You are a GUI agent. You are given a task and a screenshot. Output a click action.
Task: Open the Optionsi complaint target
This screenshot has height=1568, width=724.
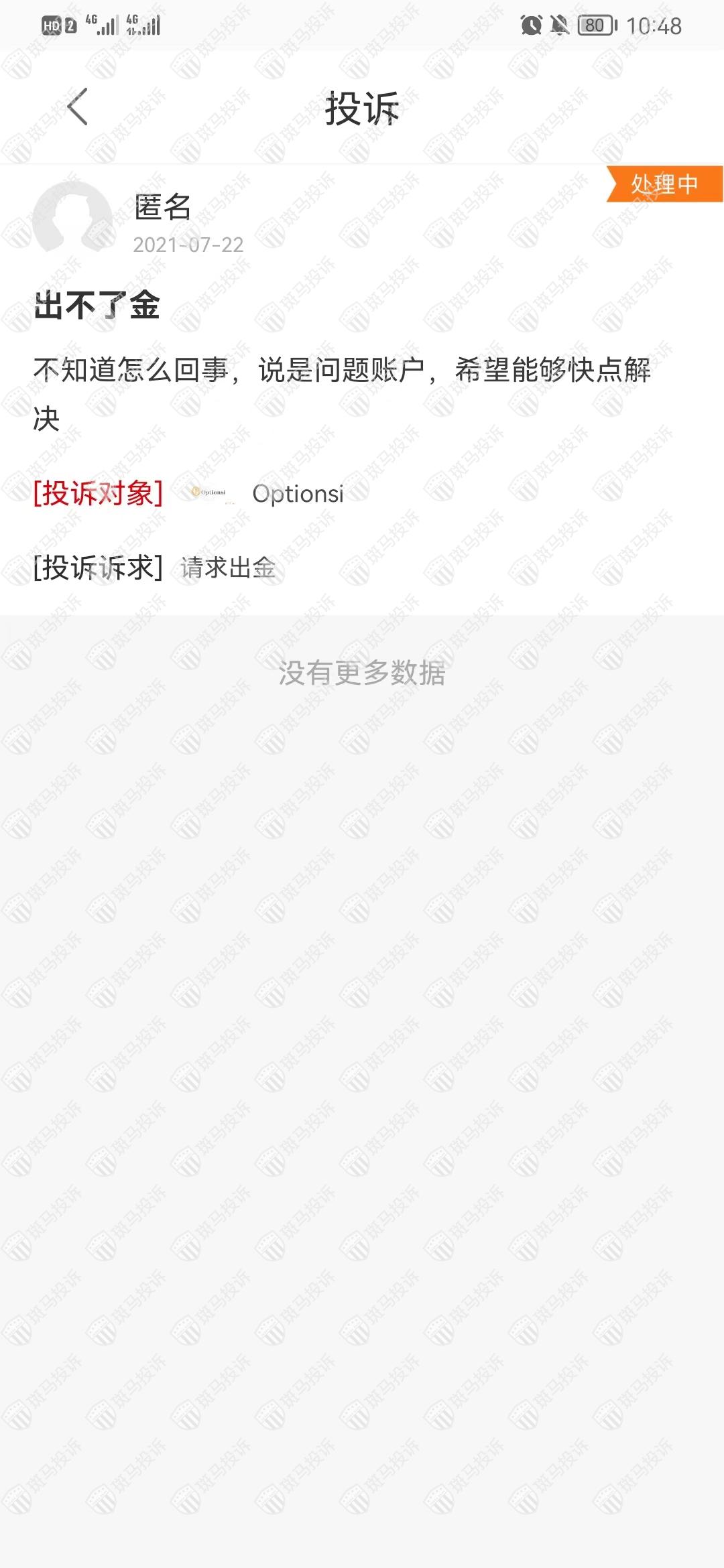297,494
